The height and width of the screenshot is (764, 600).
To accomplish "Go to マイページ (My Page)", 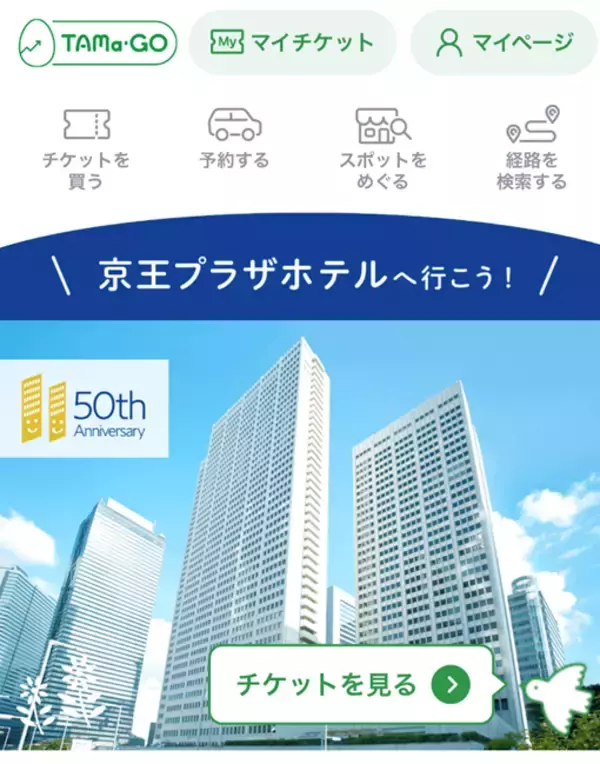I will [x=504, y=43].
